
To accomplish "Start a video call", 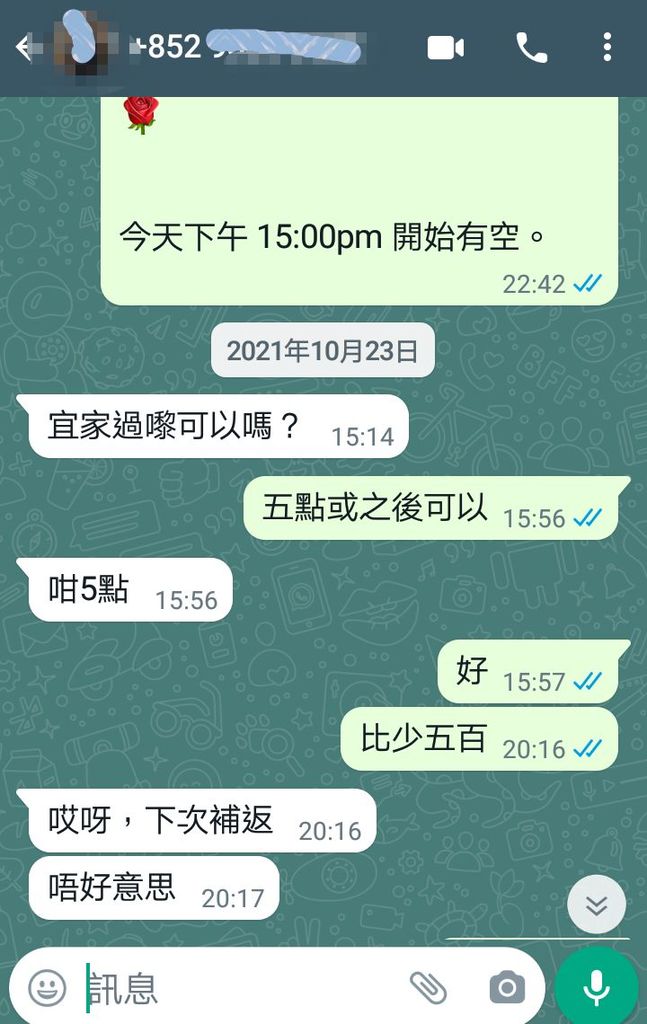I will pyautogui.click(x=446, y=47).
